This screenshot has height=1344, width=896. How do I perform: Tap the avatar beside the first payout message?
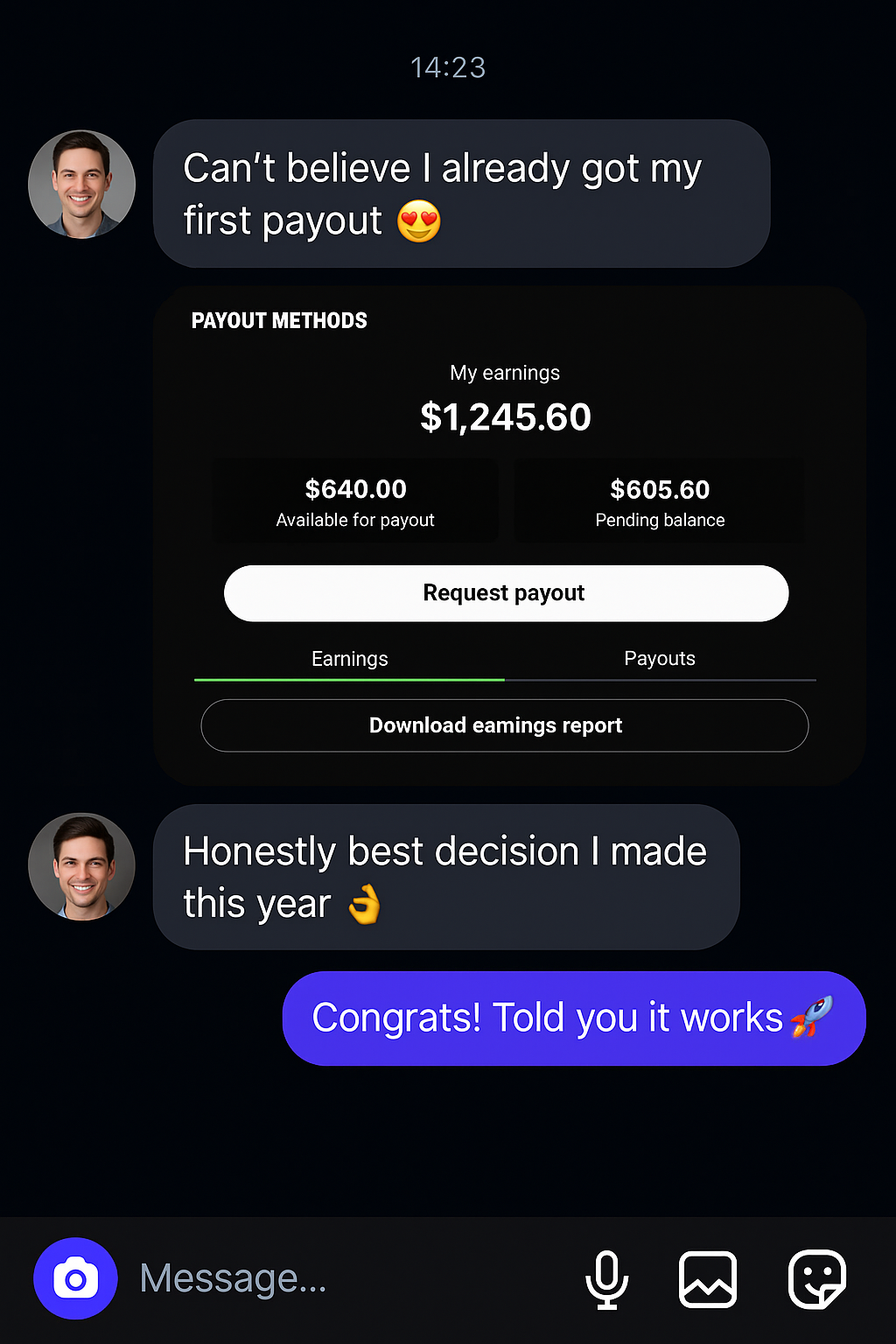[81, 185]
